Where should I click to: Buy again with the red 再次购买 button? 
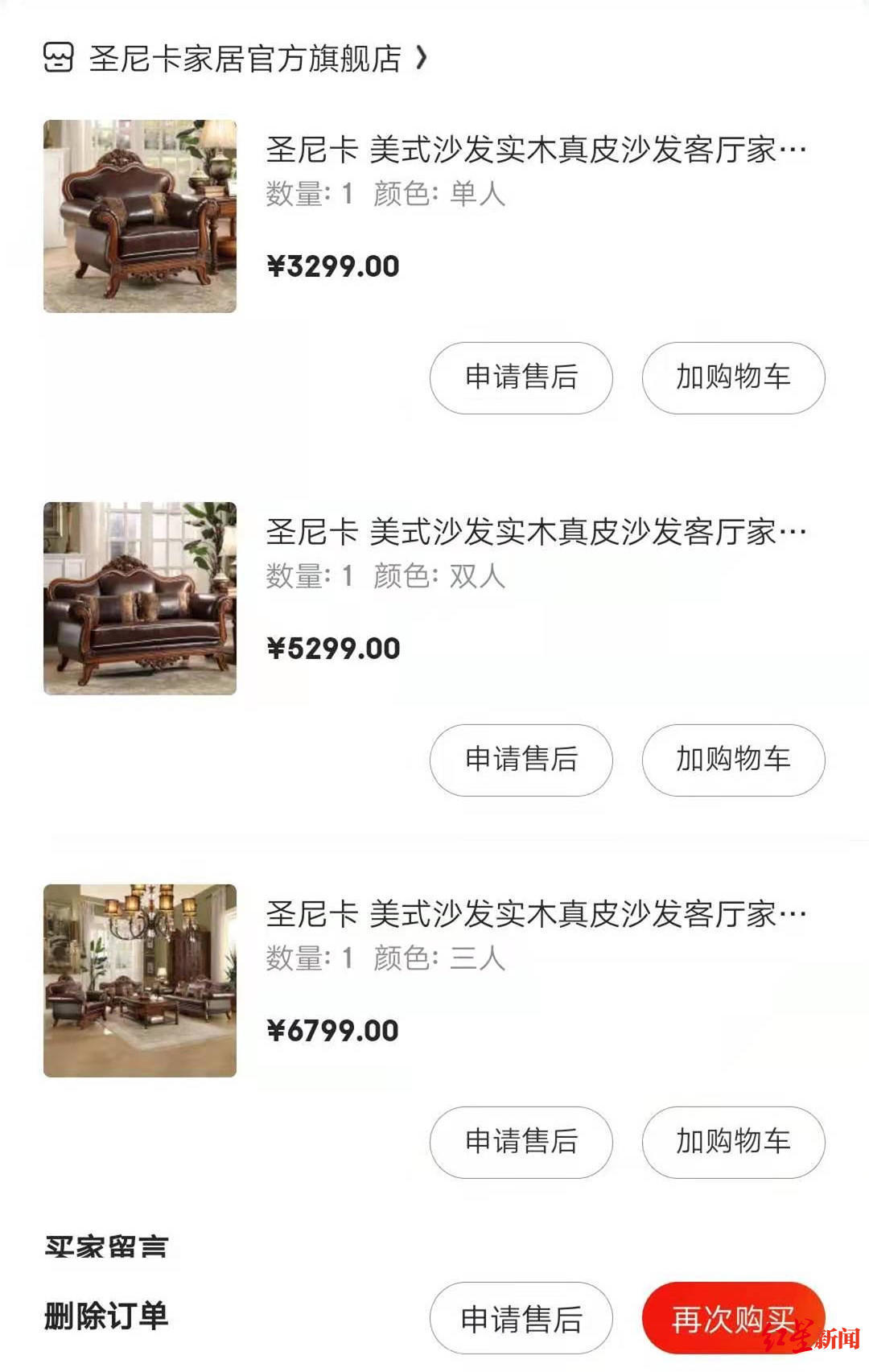point(733,1319)
